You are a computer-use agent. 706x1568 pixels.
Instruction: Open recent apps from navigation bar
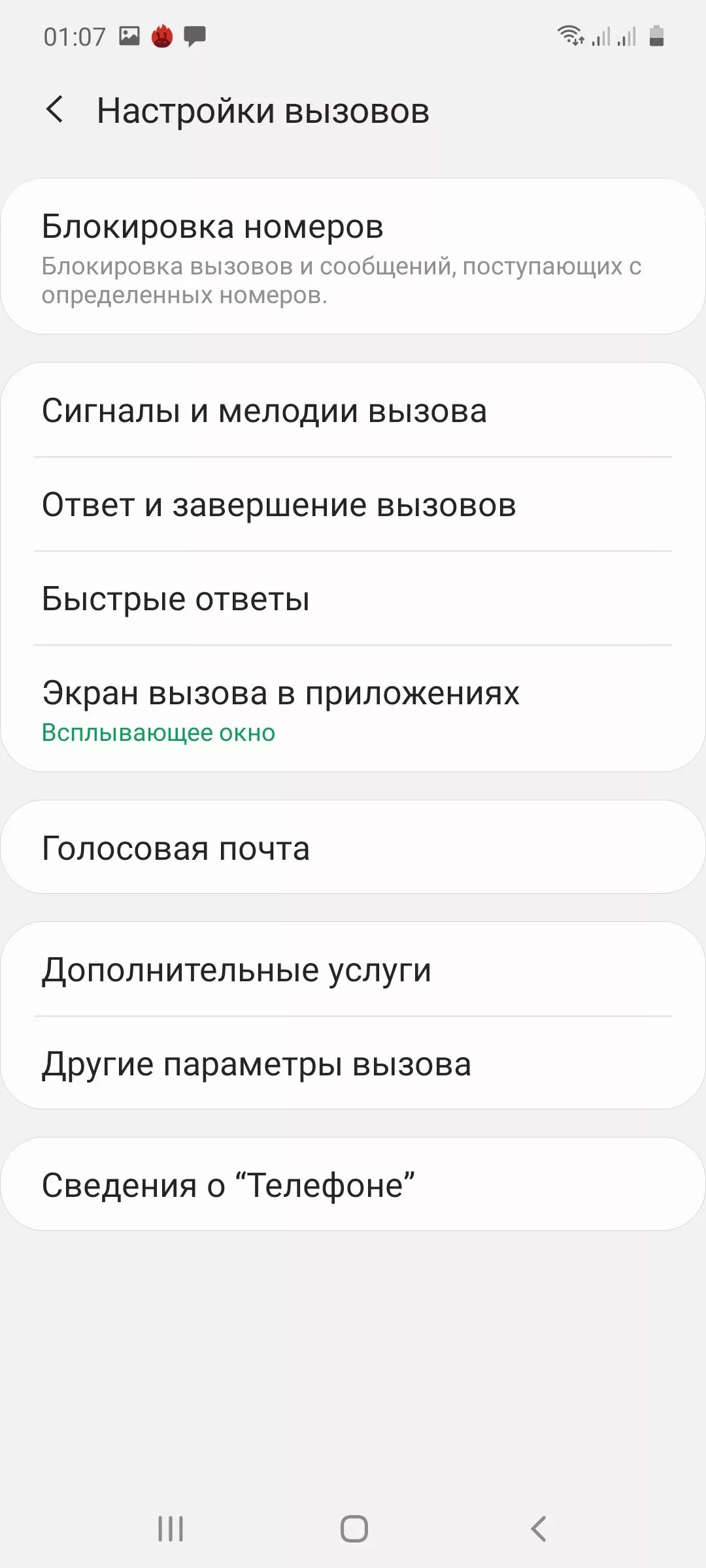(171, 1529)
